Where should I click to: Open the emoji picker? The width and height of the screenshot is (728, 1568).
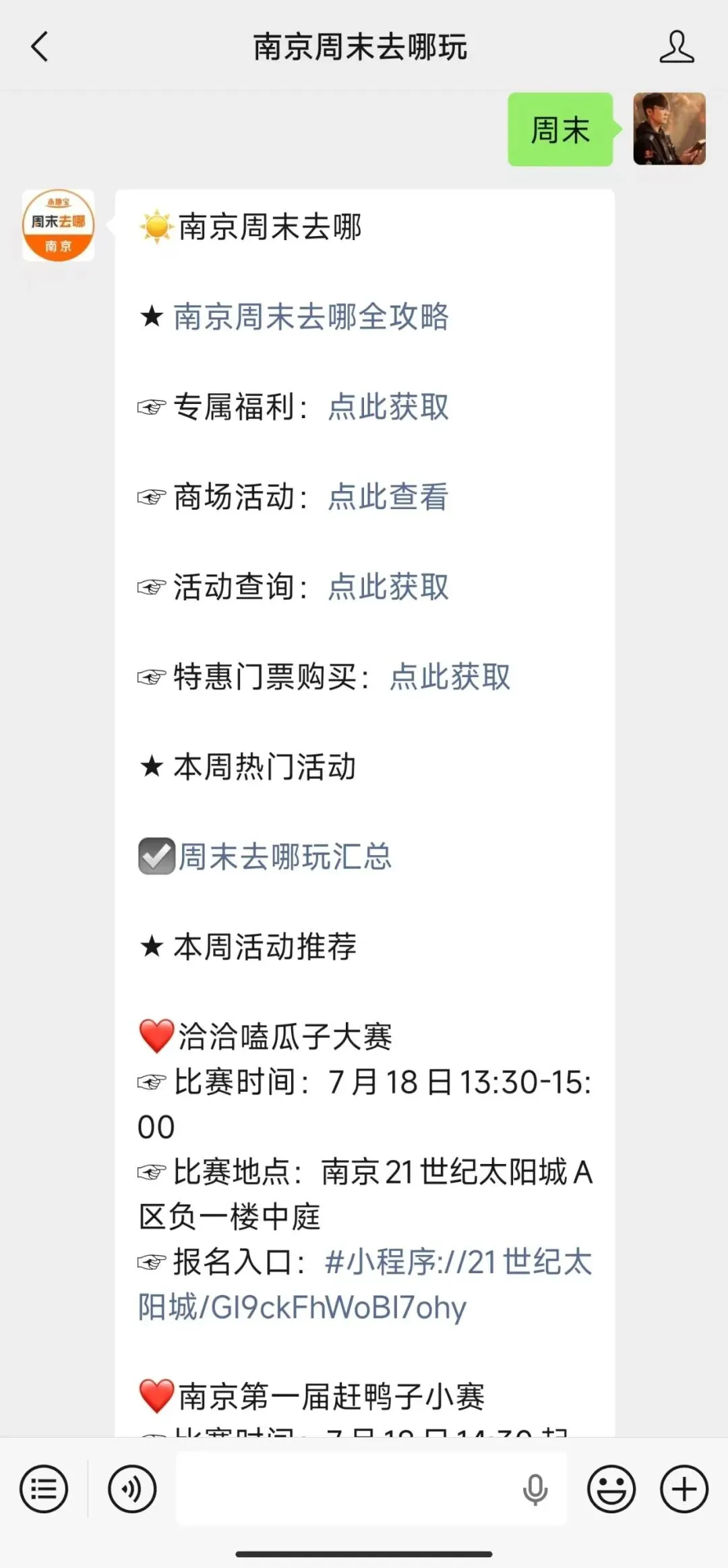(x=611, y=1489)
